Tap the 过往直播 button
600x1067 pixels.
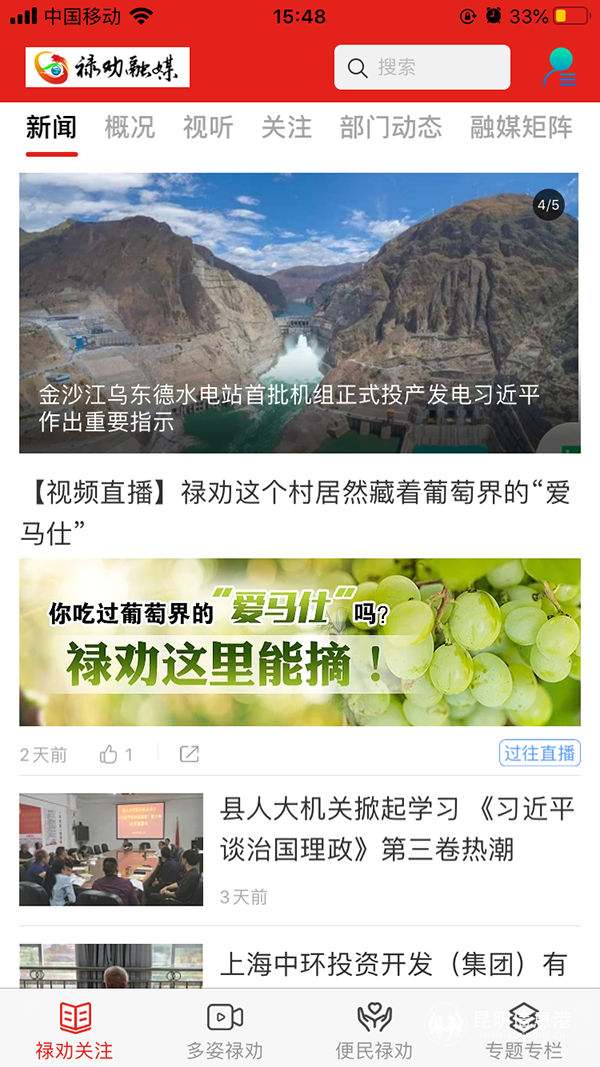tap(539, 753)
